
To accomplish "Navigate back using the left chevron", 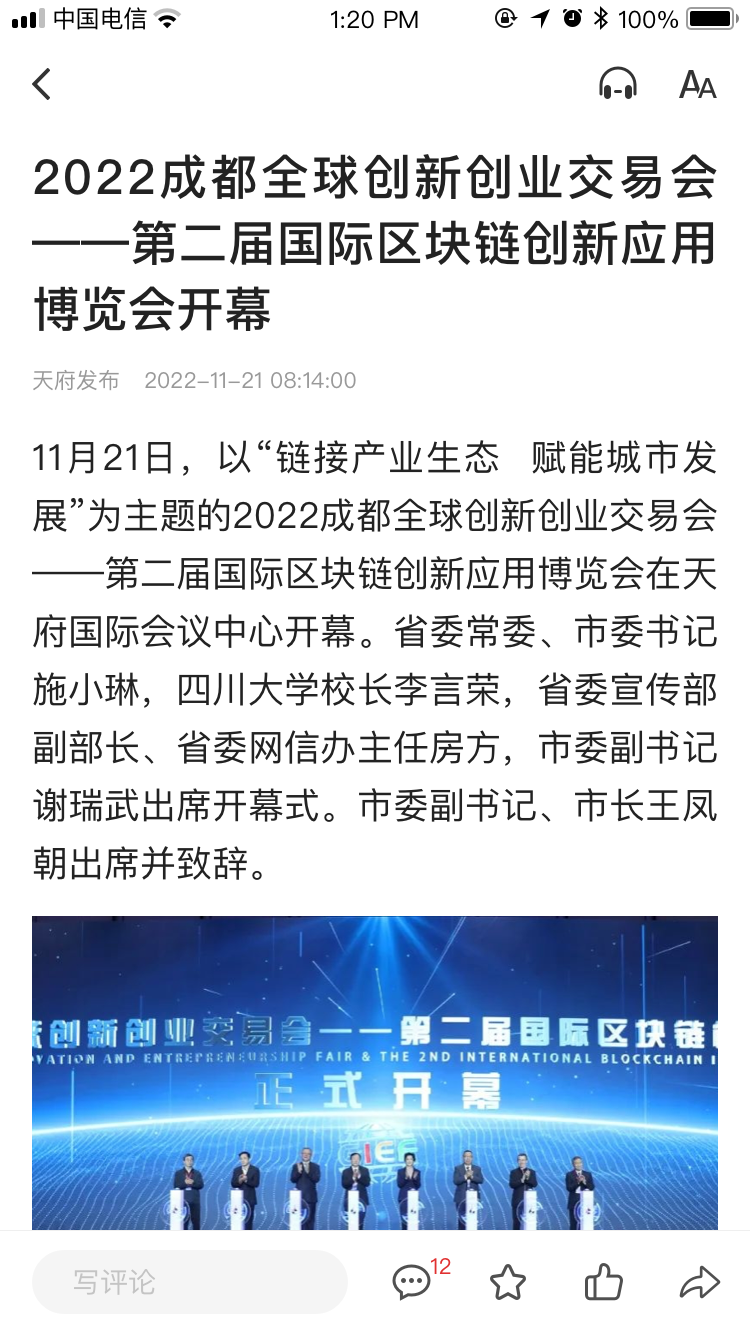I will click(x=41, y=85).
